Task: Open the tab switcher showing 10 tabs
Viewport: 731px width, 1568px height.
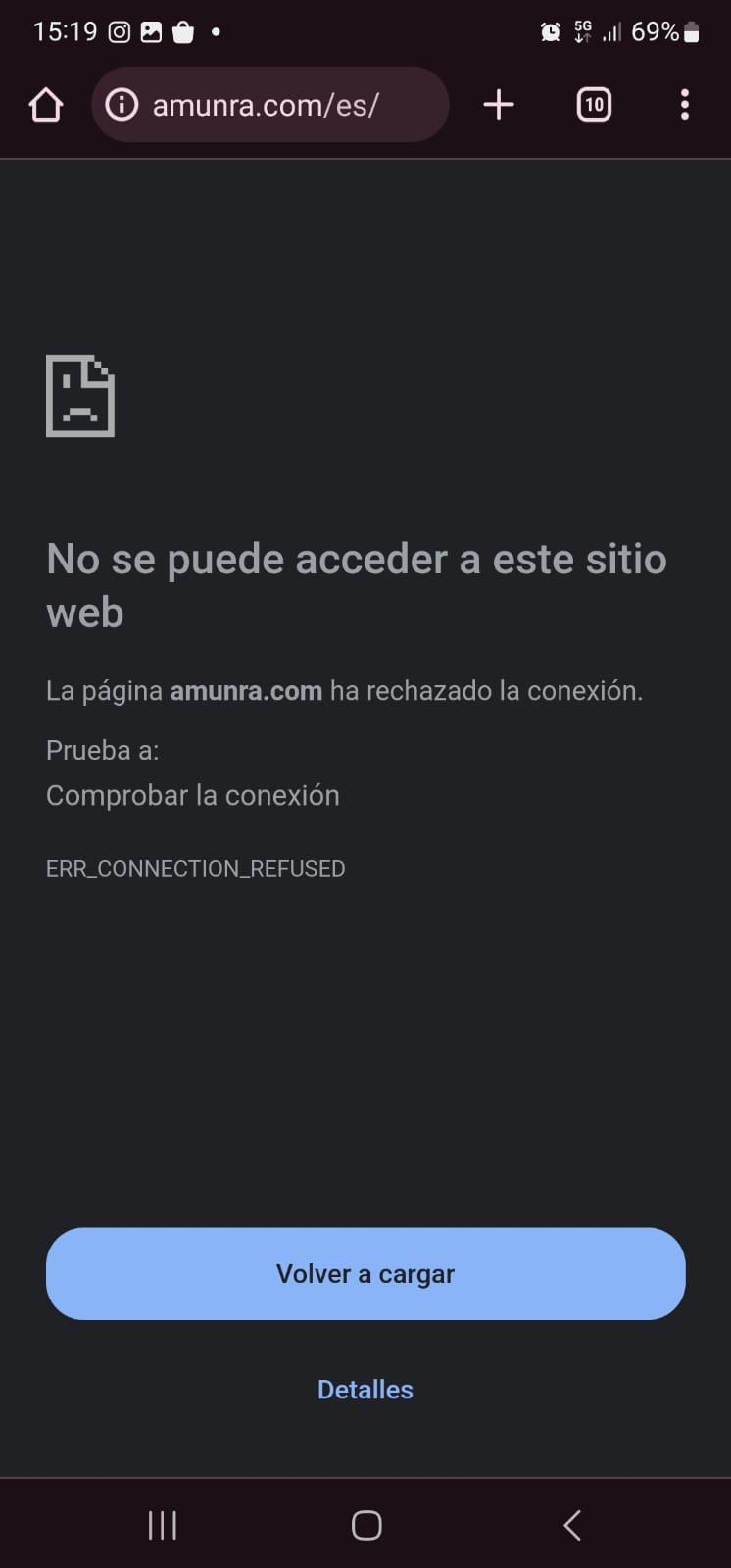Action: [x=594, y=104]
